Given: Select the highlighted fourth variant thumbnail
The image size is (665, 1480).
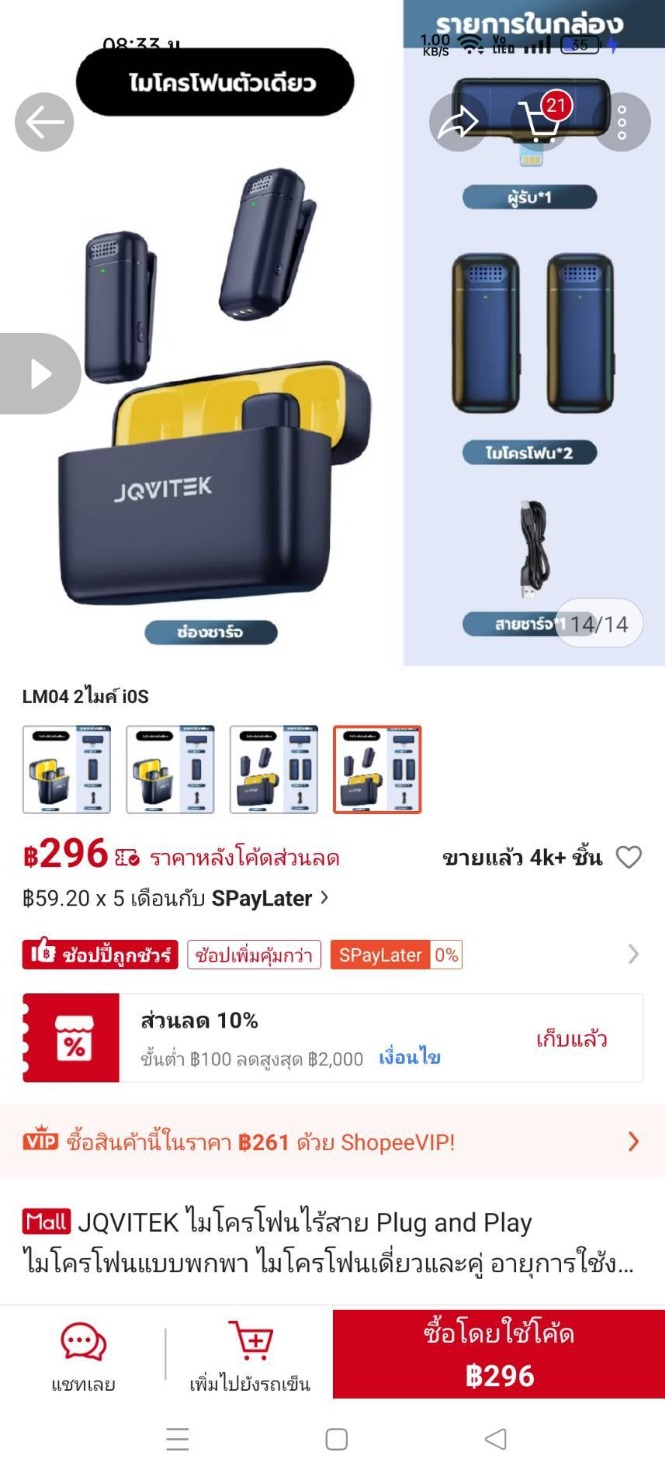Looking at the screenshot, I should pos(377,769).
